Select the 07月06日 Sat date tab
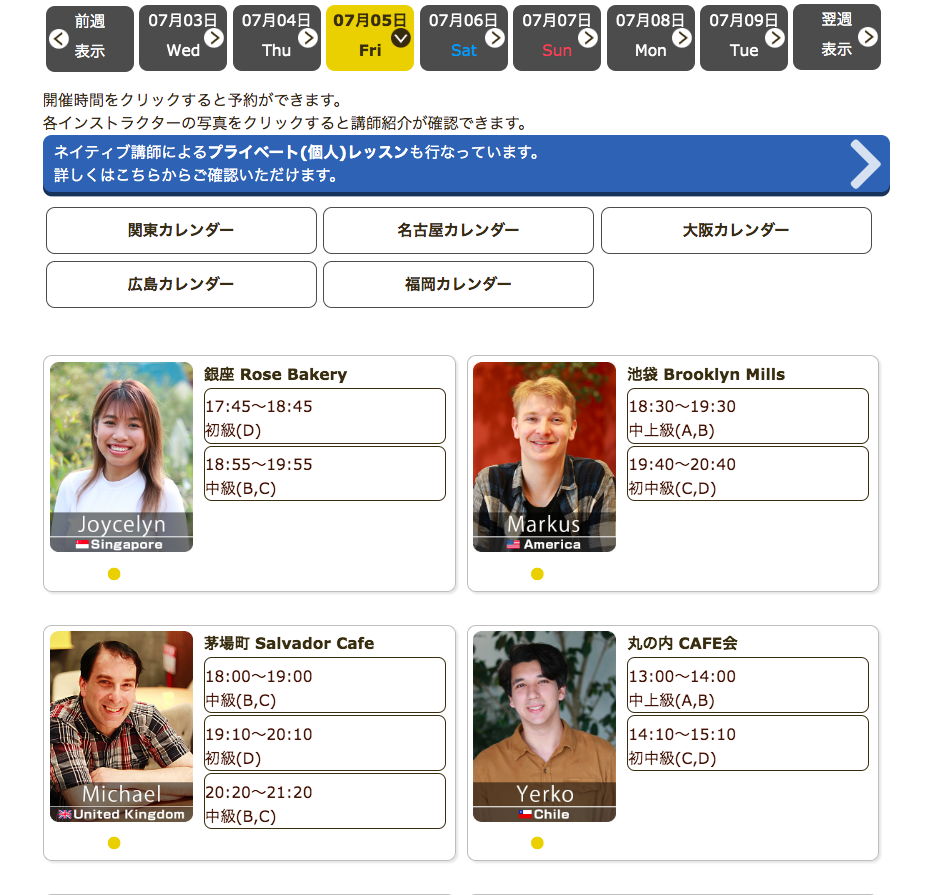Image resolution: width=941 pixels, height=895 pixels. pyautogui.click(x=463, y=38)
